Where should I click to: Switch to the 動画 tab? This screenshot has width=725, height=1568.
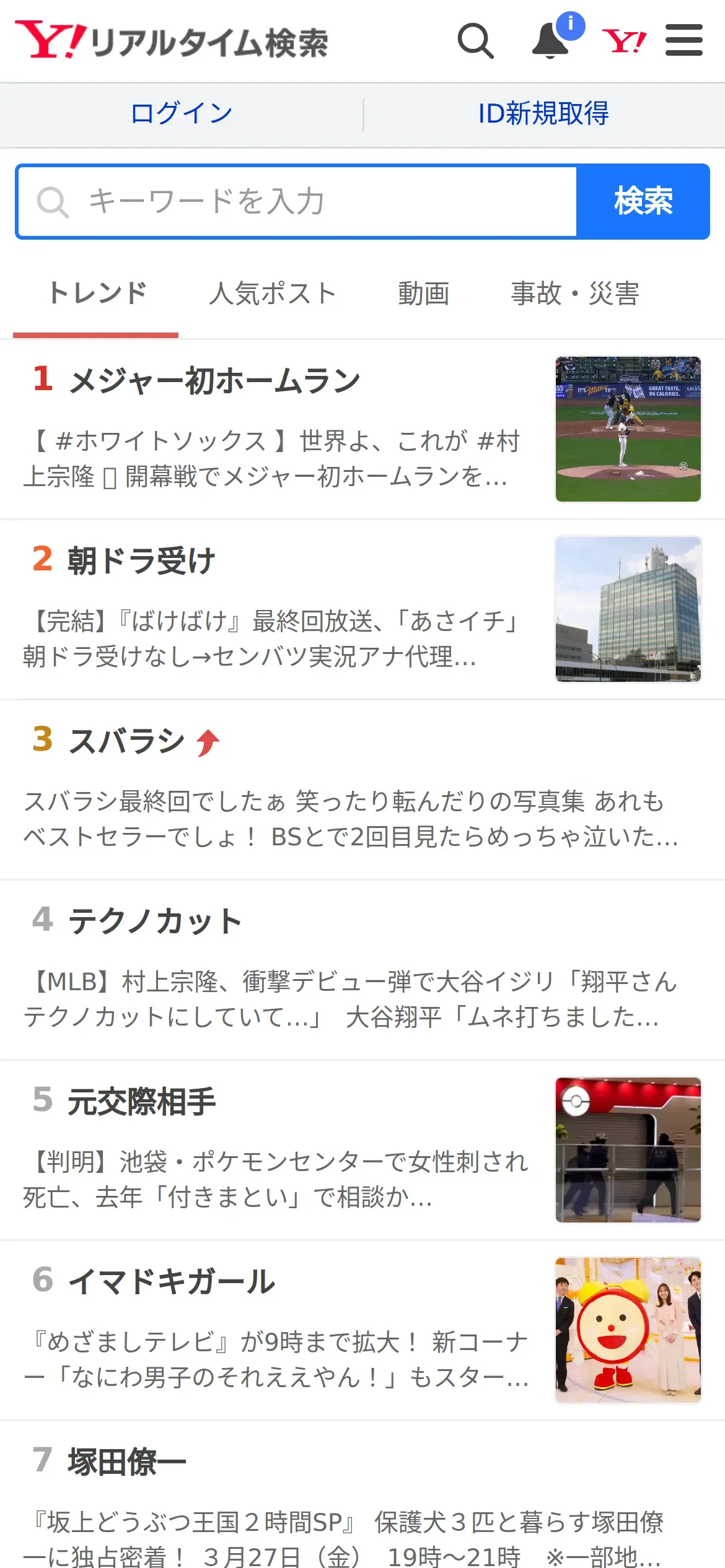point(423,294)
